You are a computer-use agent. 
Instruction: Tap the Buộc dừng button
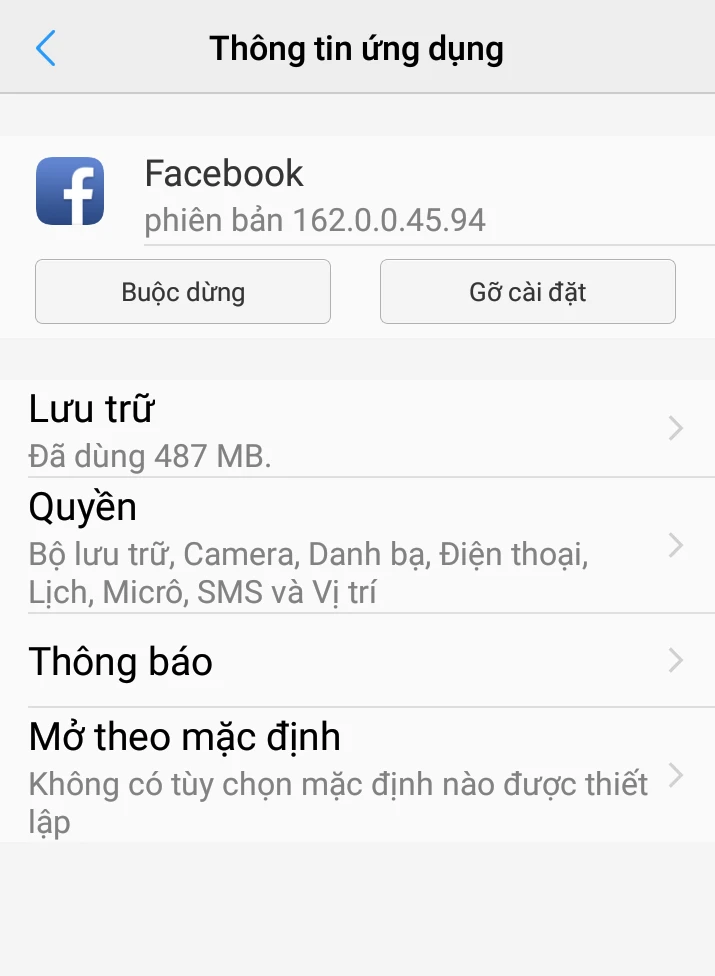click(183, 292)
